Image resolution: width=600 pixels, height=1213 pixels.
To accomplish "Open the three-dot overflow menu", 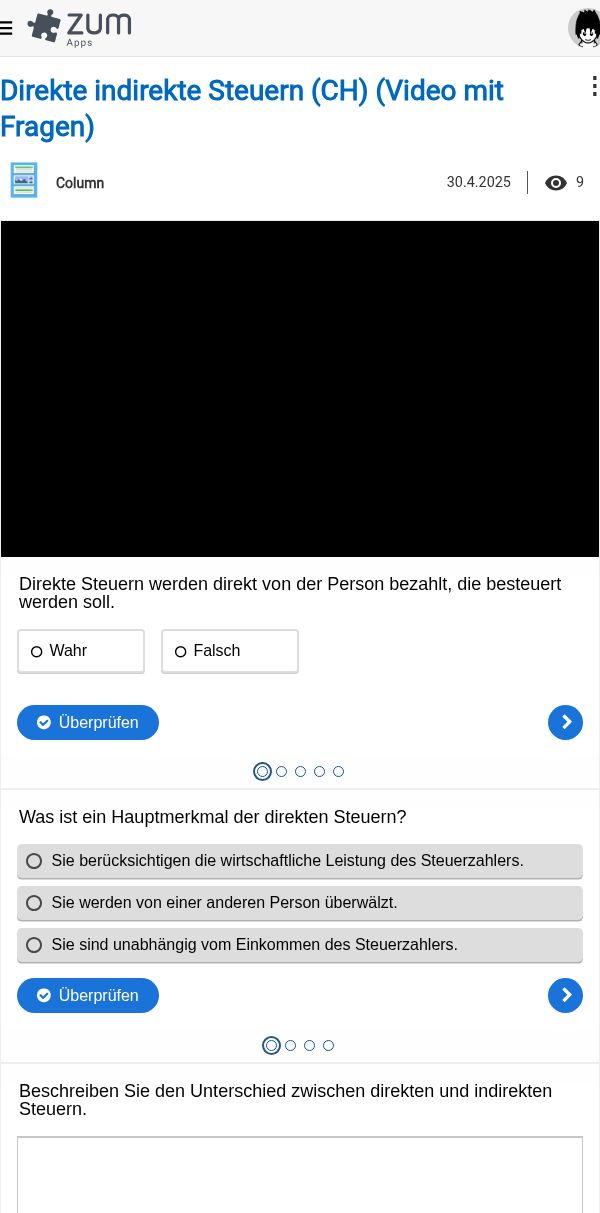I will [x=593, y=87].
